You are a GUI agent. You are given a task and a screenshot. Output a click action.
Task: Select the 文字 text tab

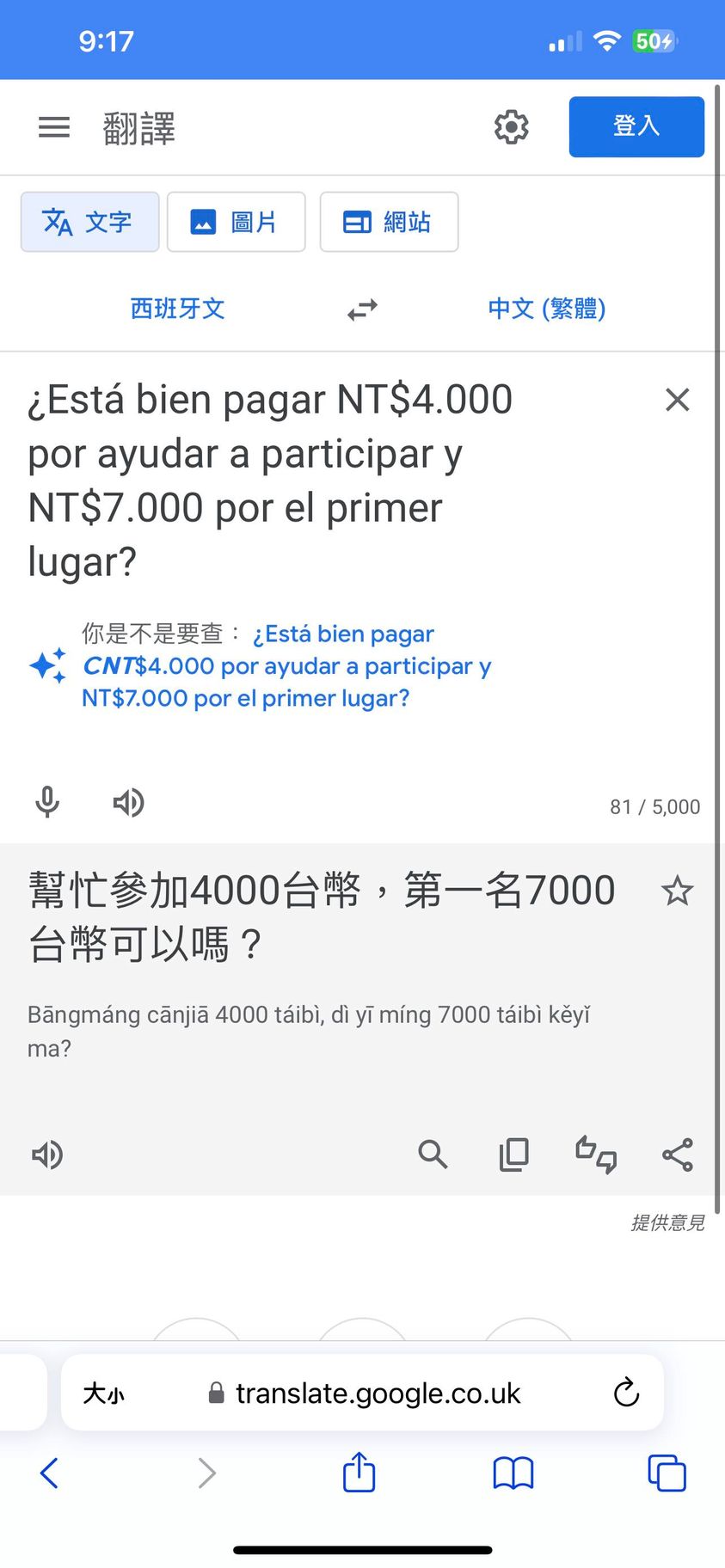click(89, 222)
